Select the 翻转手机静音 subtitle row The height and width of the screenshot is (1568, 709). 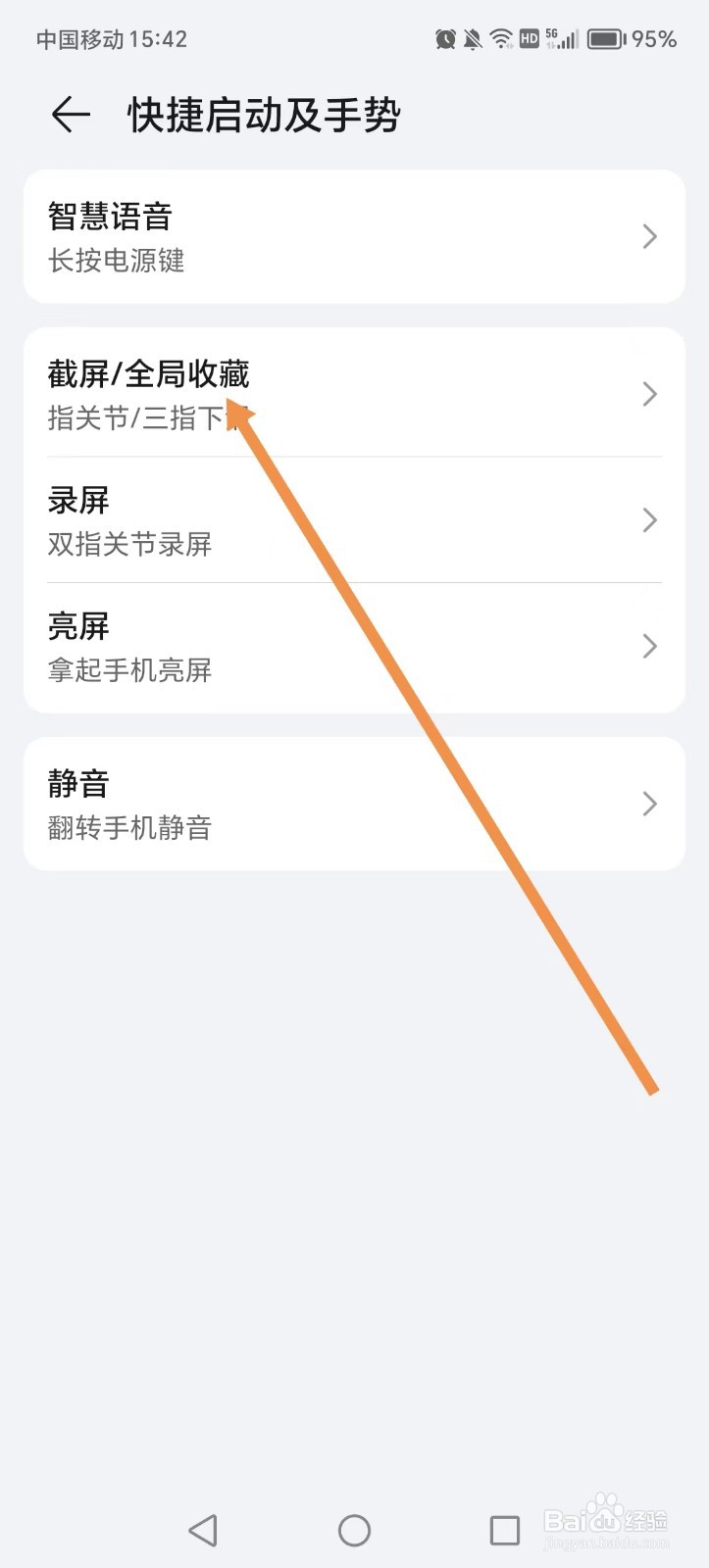[x=131, y=827]
